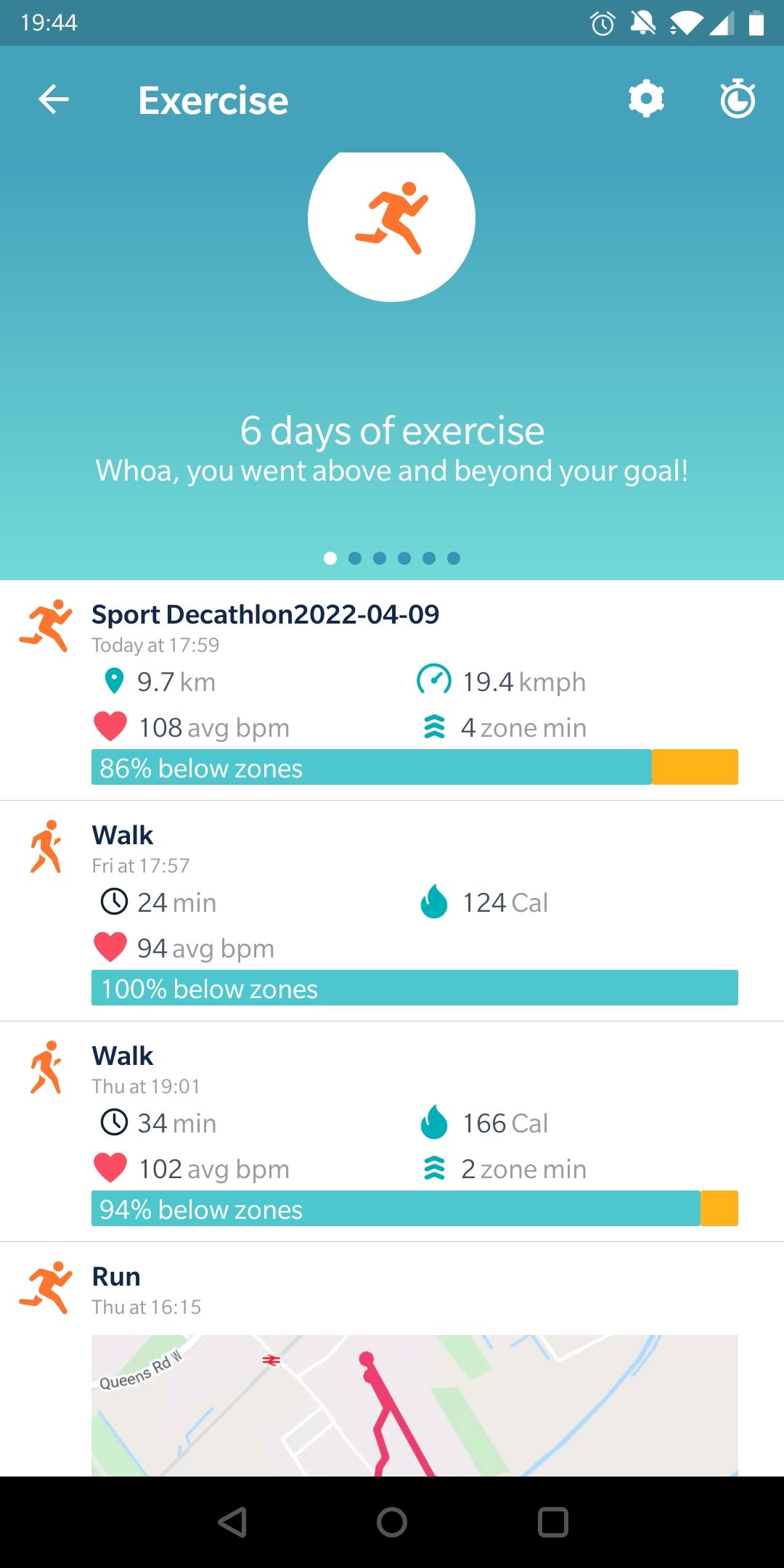
Task: Tap the Android home button
Action: [x=392, y=1522]
